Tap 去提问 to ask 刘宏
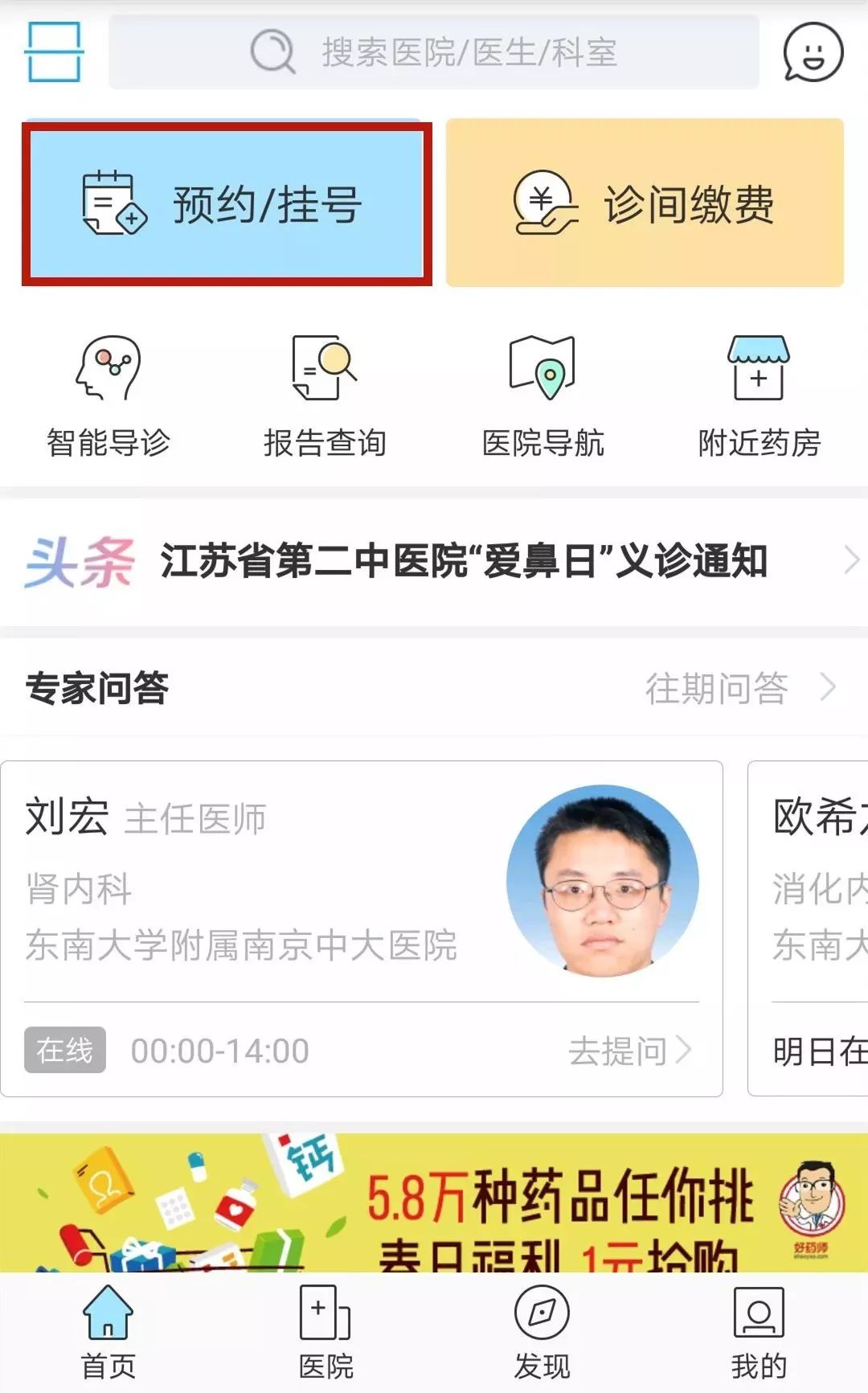 [629, 1051]
